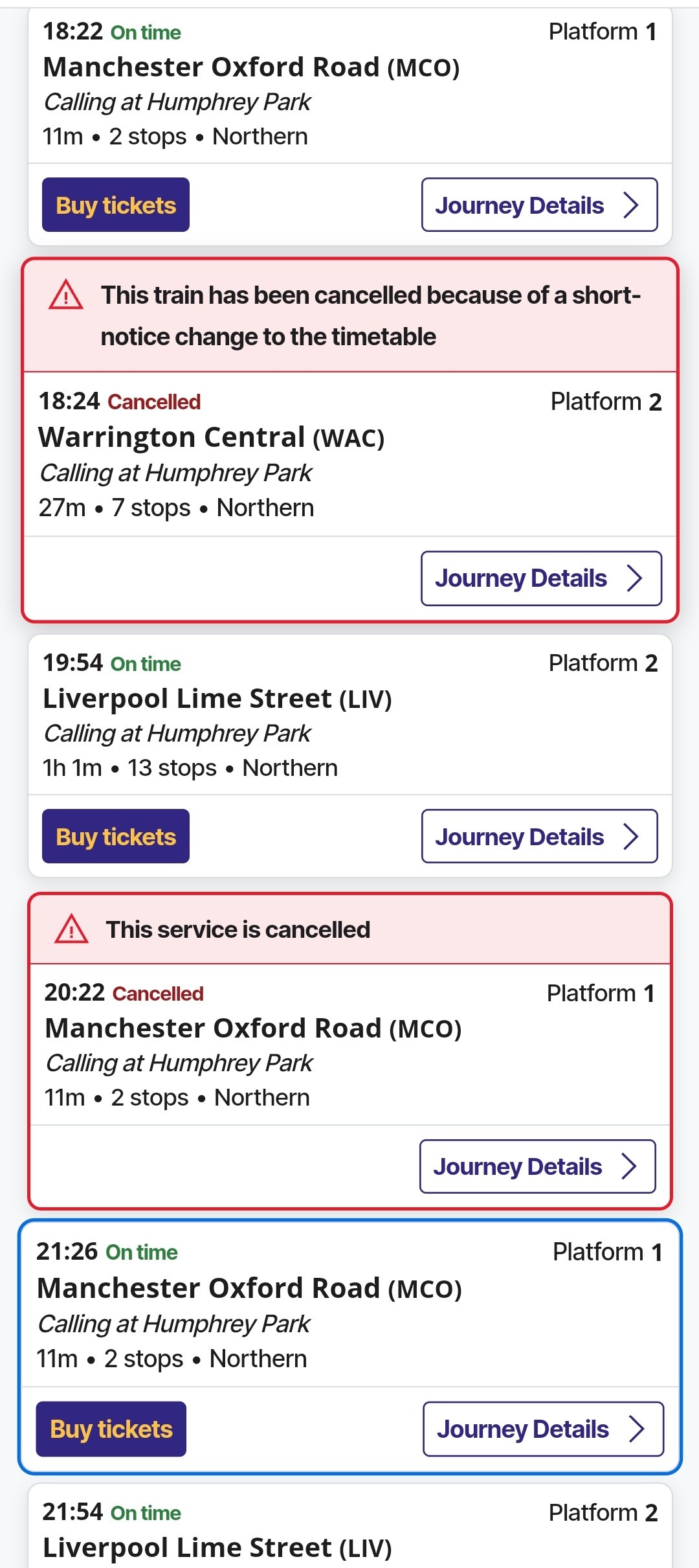Open the 21:54 Liverpool Lime Street card
The height and width of the screenshot is (1568, 699).
(350, 1526)
